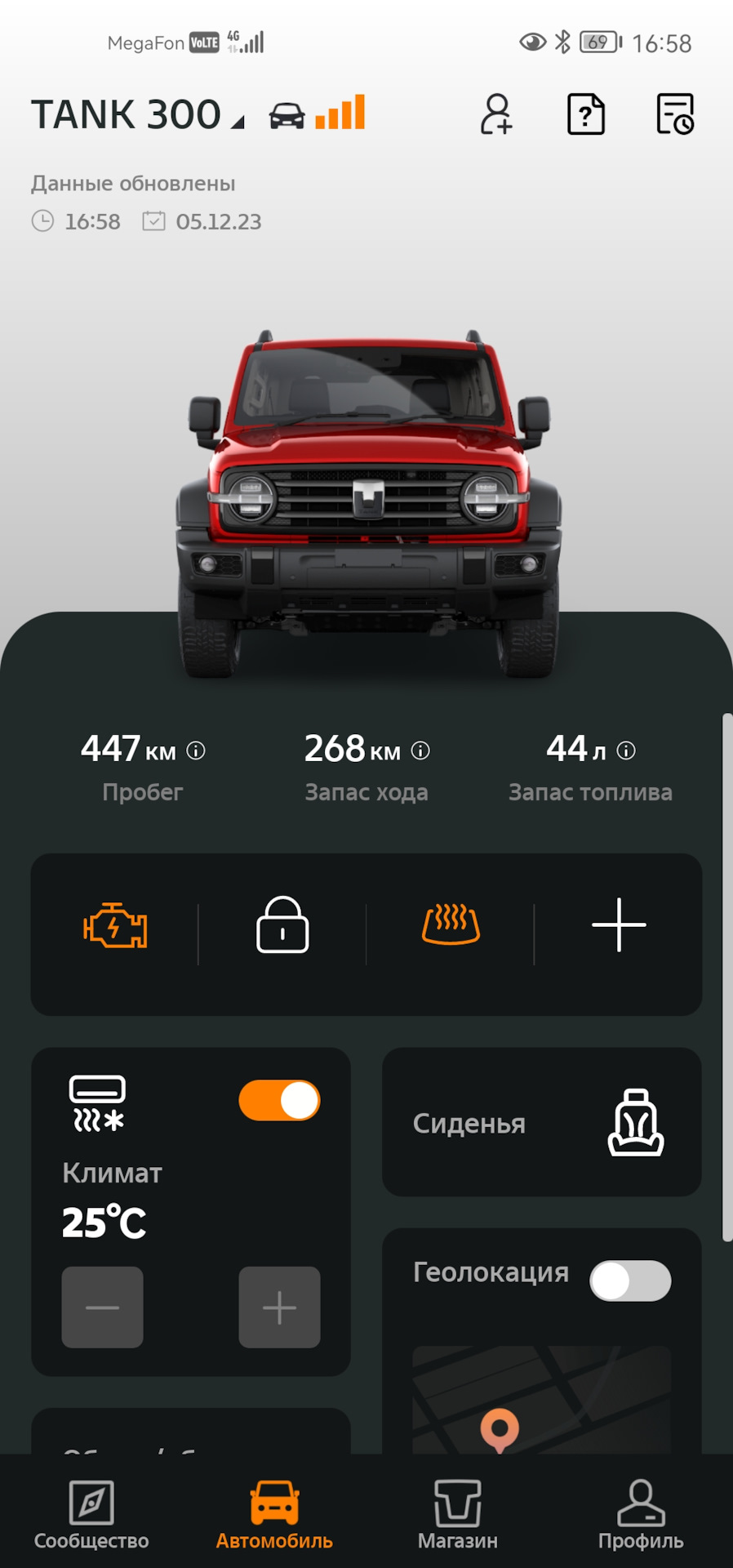Open the help document icon
This screenshot has height=1568, width=733.
pos(586,114)
